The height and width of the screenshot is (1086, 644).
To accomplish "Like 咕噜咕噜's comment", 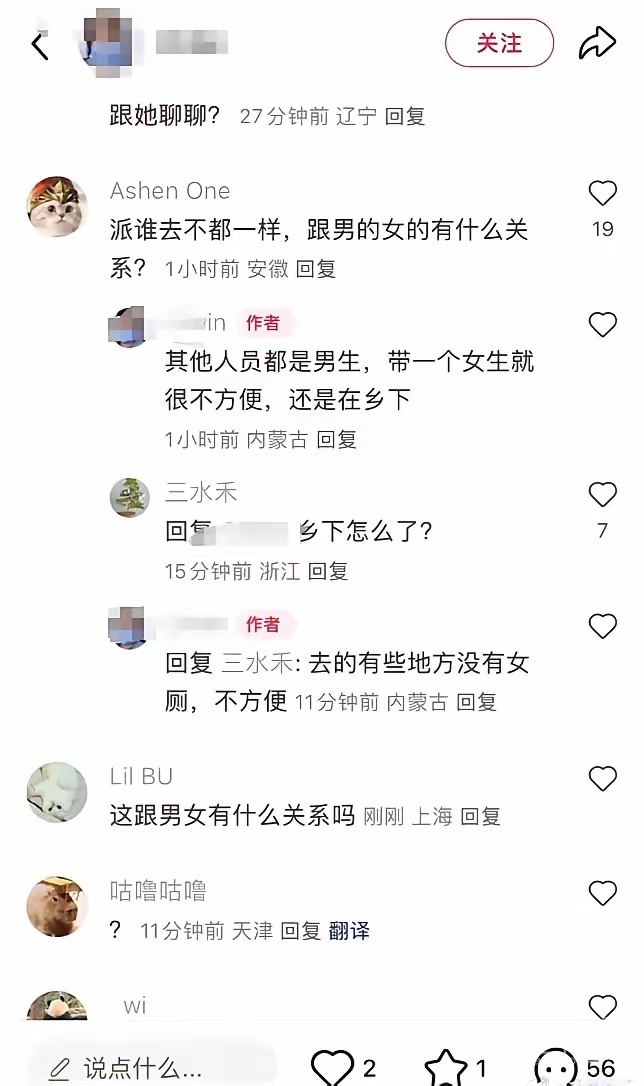I will pyautogui.click(x=602, y=893).
